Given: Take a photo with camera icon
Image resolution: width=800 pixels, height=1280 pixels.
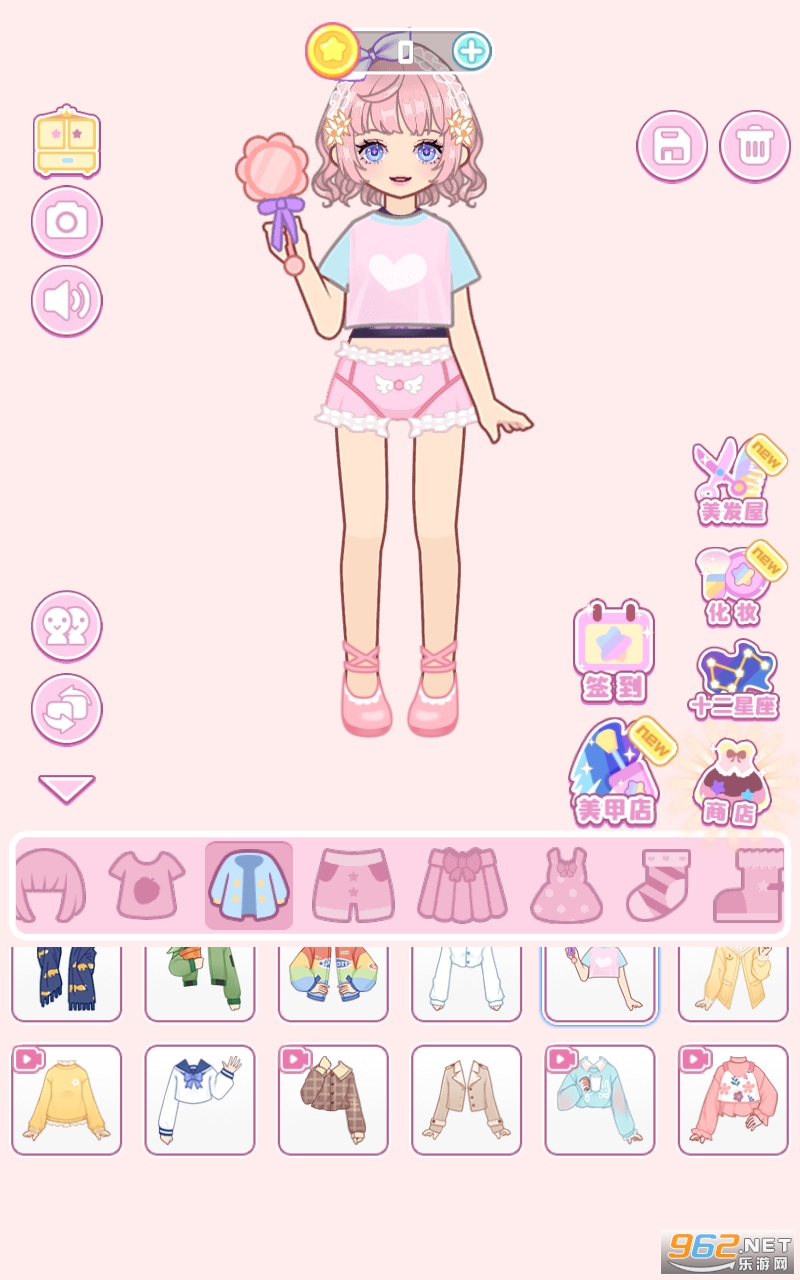Looking at the screenshot, I should point(67,221).
